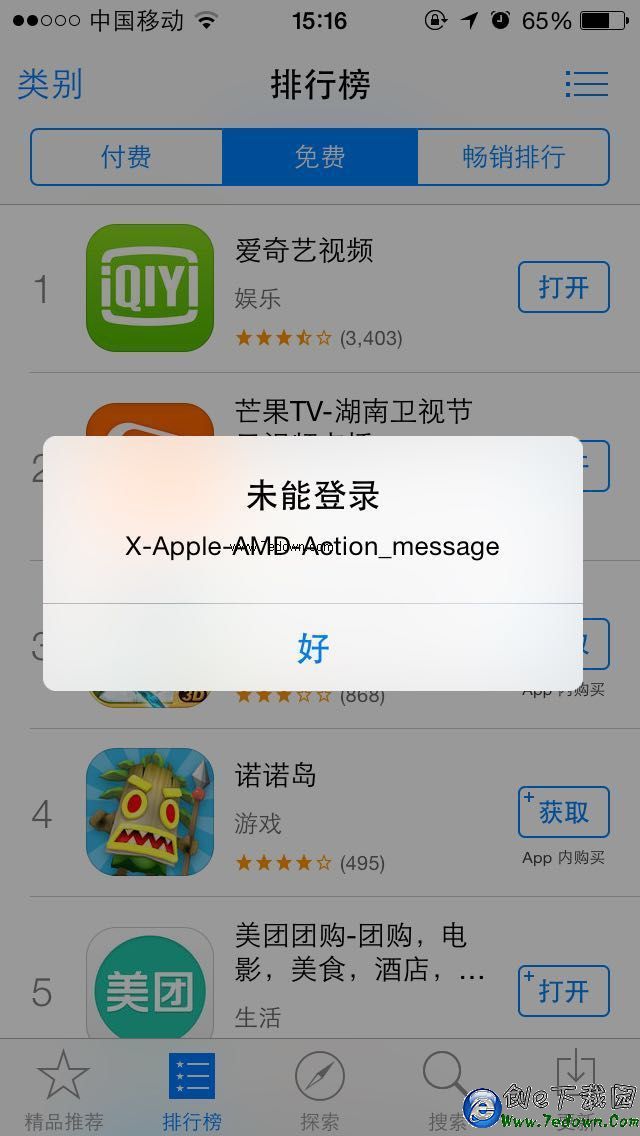Screen dimensions: 640x1136
Task: Select the 免费 free chart segment
Action: (319, 157)
